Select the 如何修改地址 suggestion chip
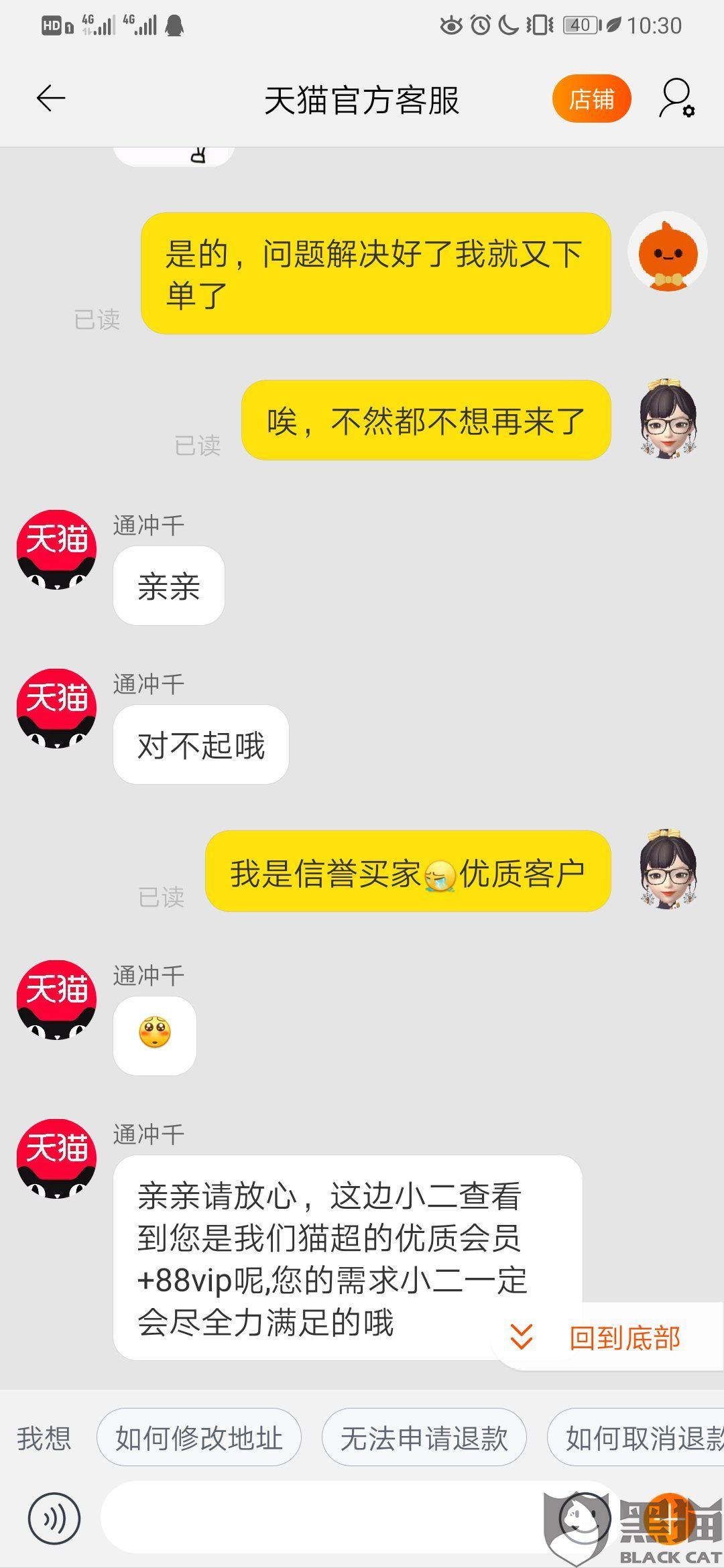The width and height of the screenshot is (724, 1568). click(198, 1438)
